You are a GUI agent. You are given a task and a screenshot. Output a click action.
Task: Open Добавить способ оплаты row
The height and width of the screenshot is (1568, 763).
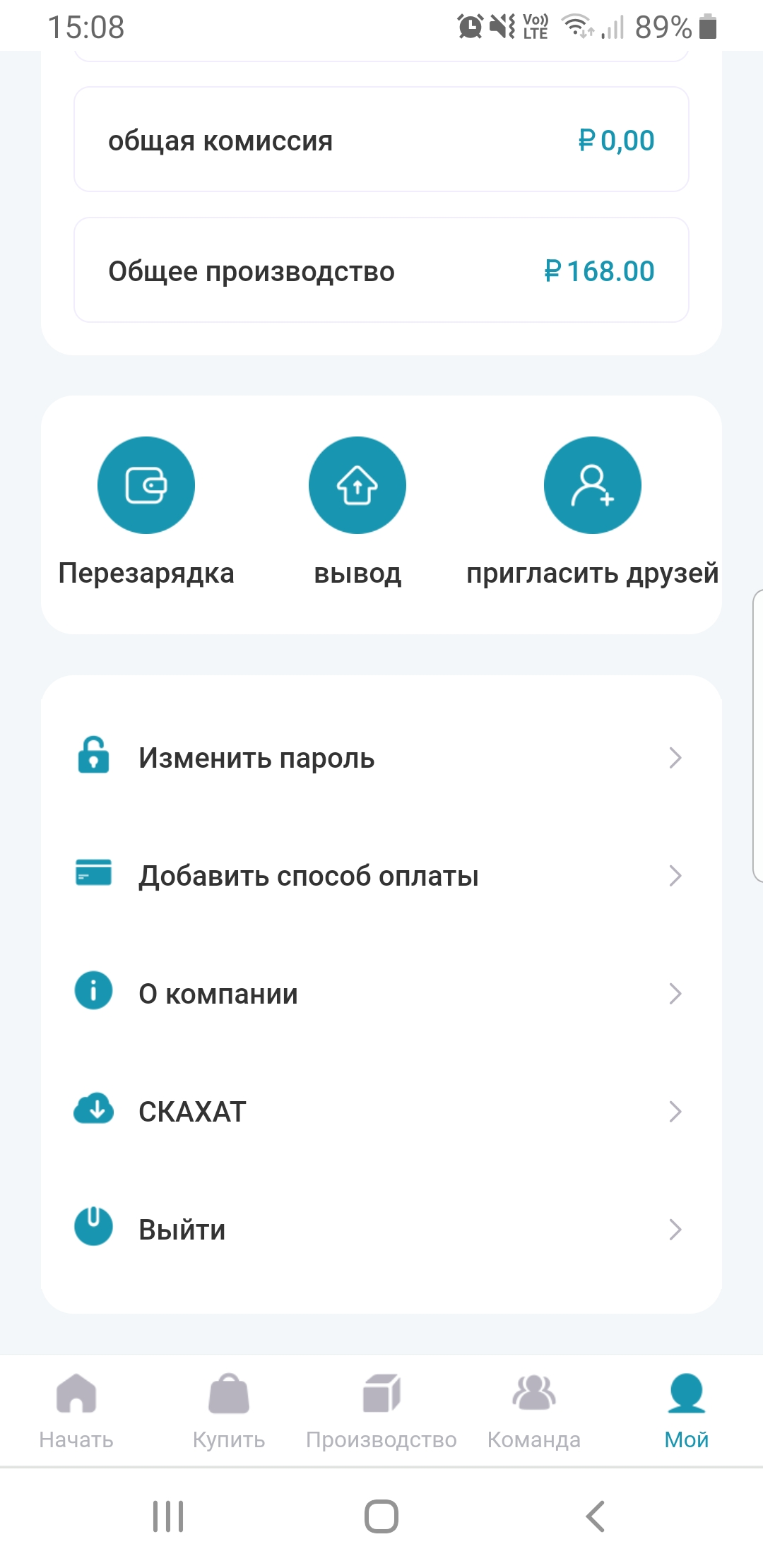coord(381,876)
